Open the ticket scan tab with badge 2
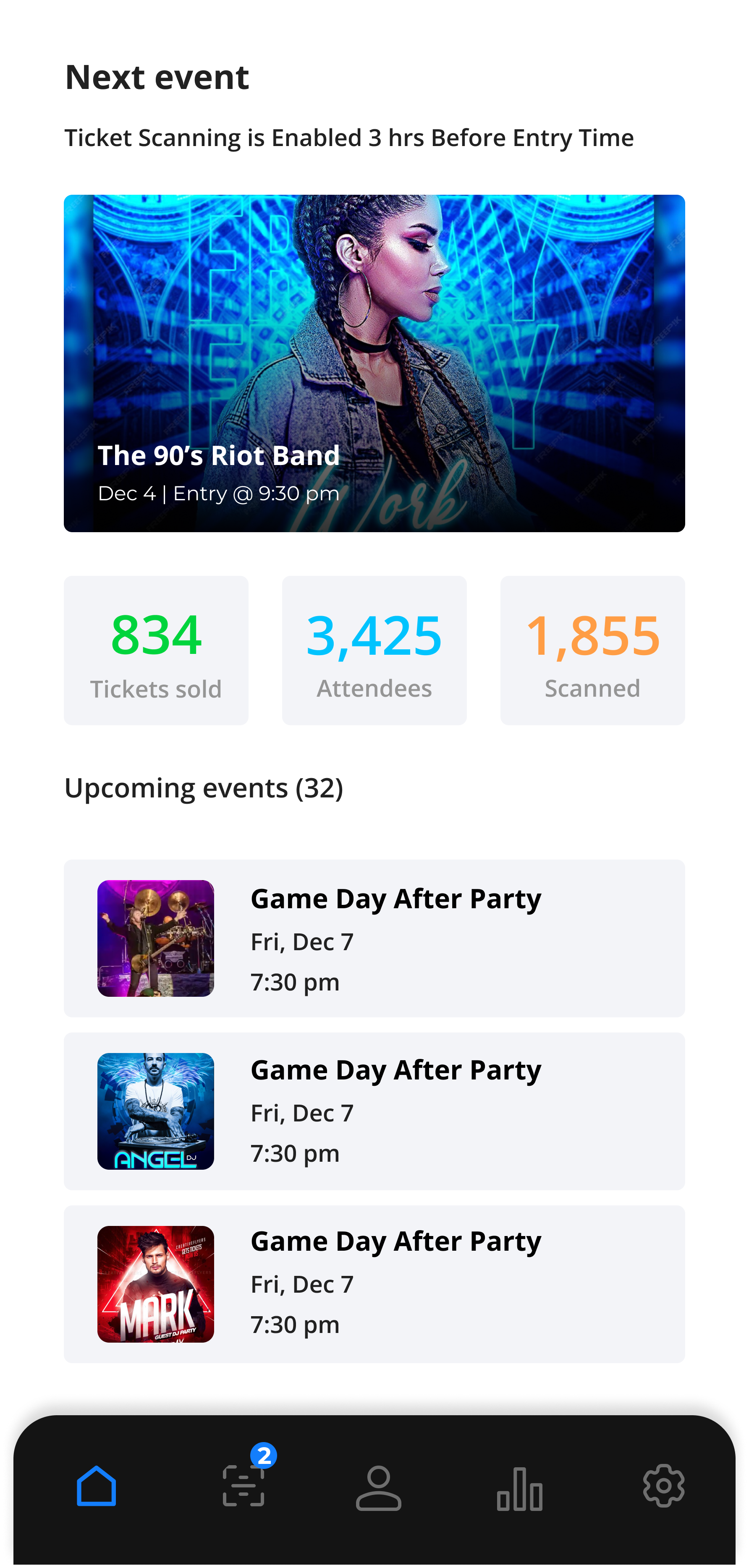Screen dimensions: 749x1568 click(244, 1484)
